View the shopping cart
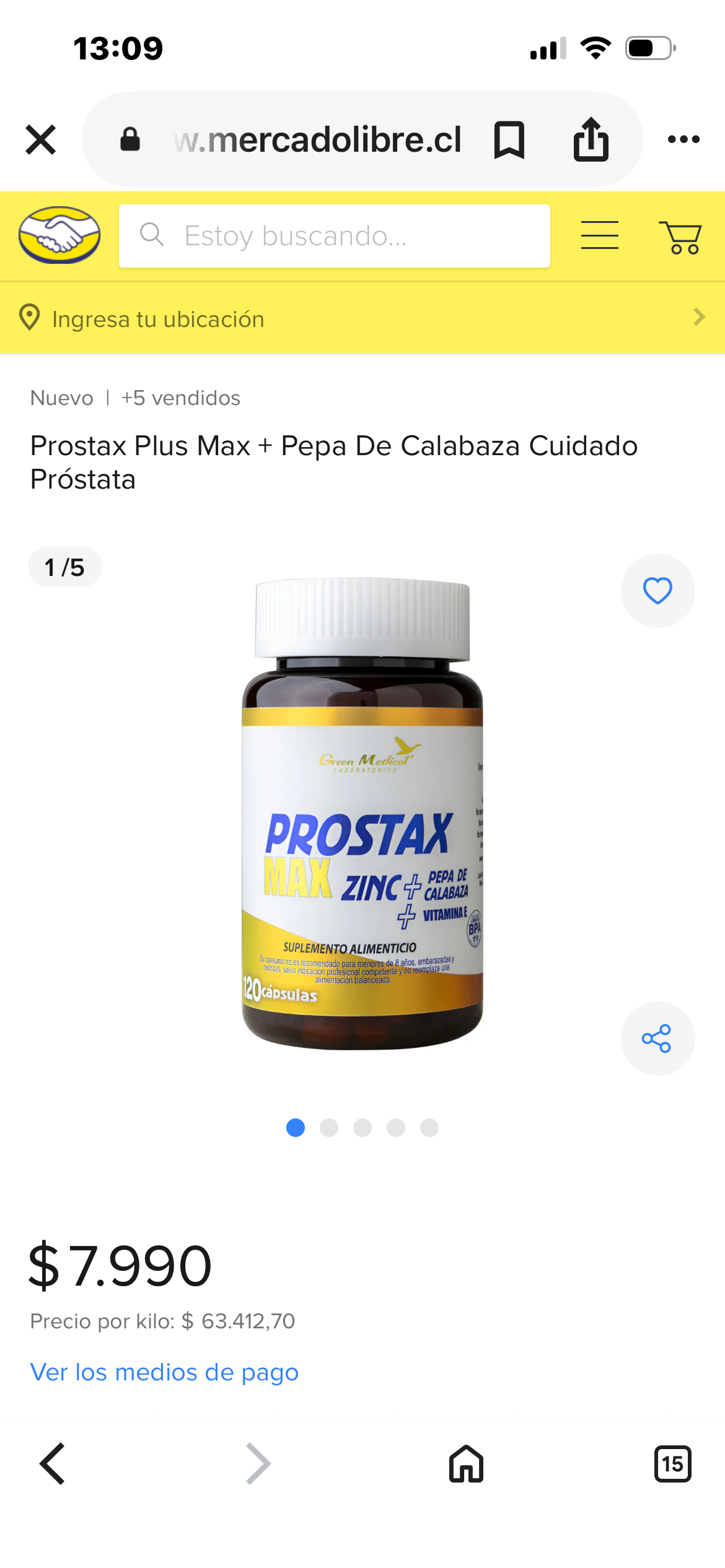725x1568 pixels. [x=680, y=237]
